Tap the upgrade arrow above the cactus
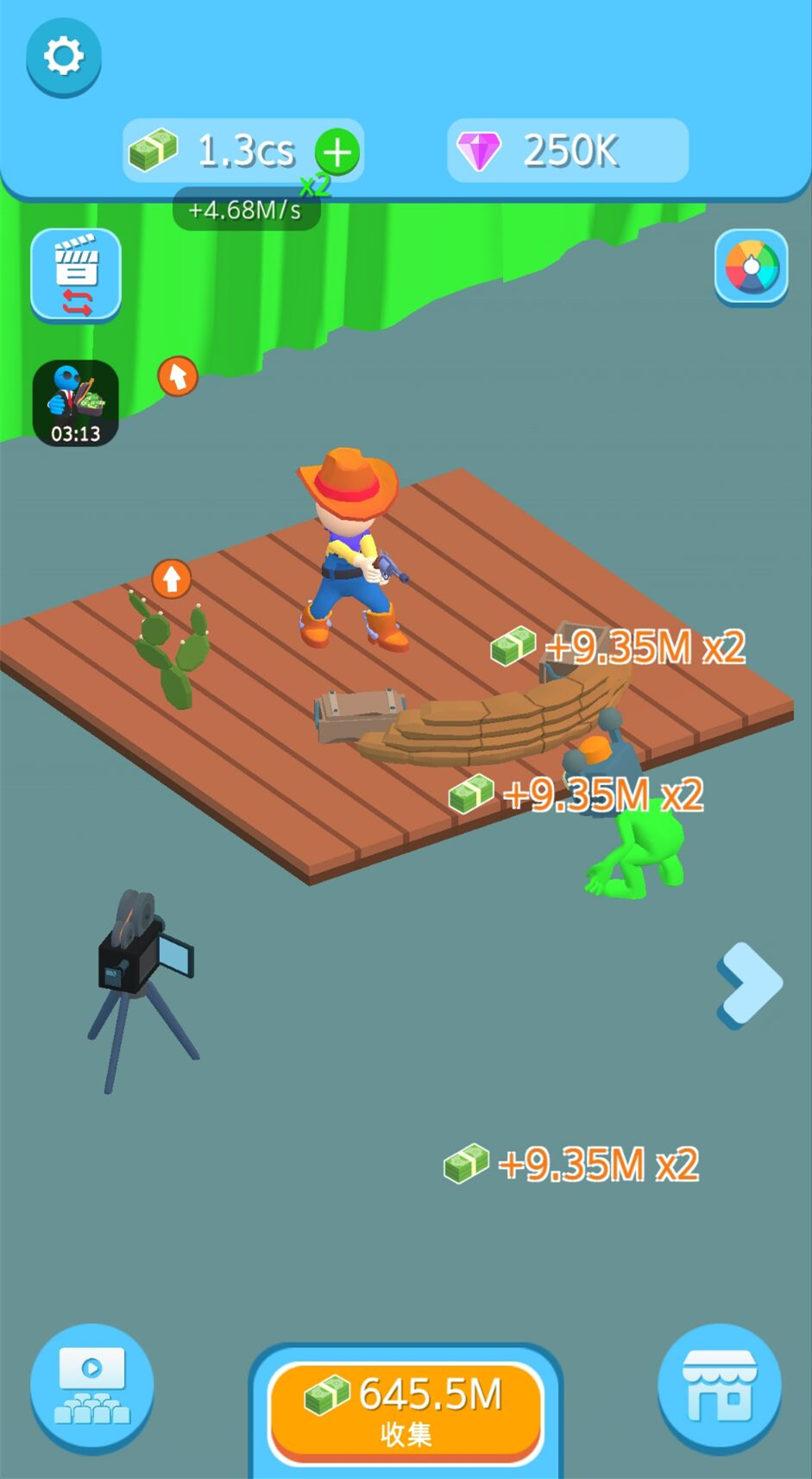Screen dimensions: 812x1479 coord(172,578)
